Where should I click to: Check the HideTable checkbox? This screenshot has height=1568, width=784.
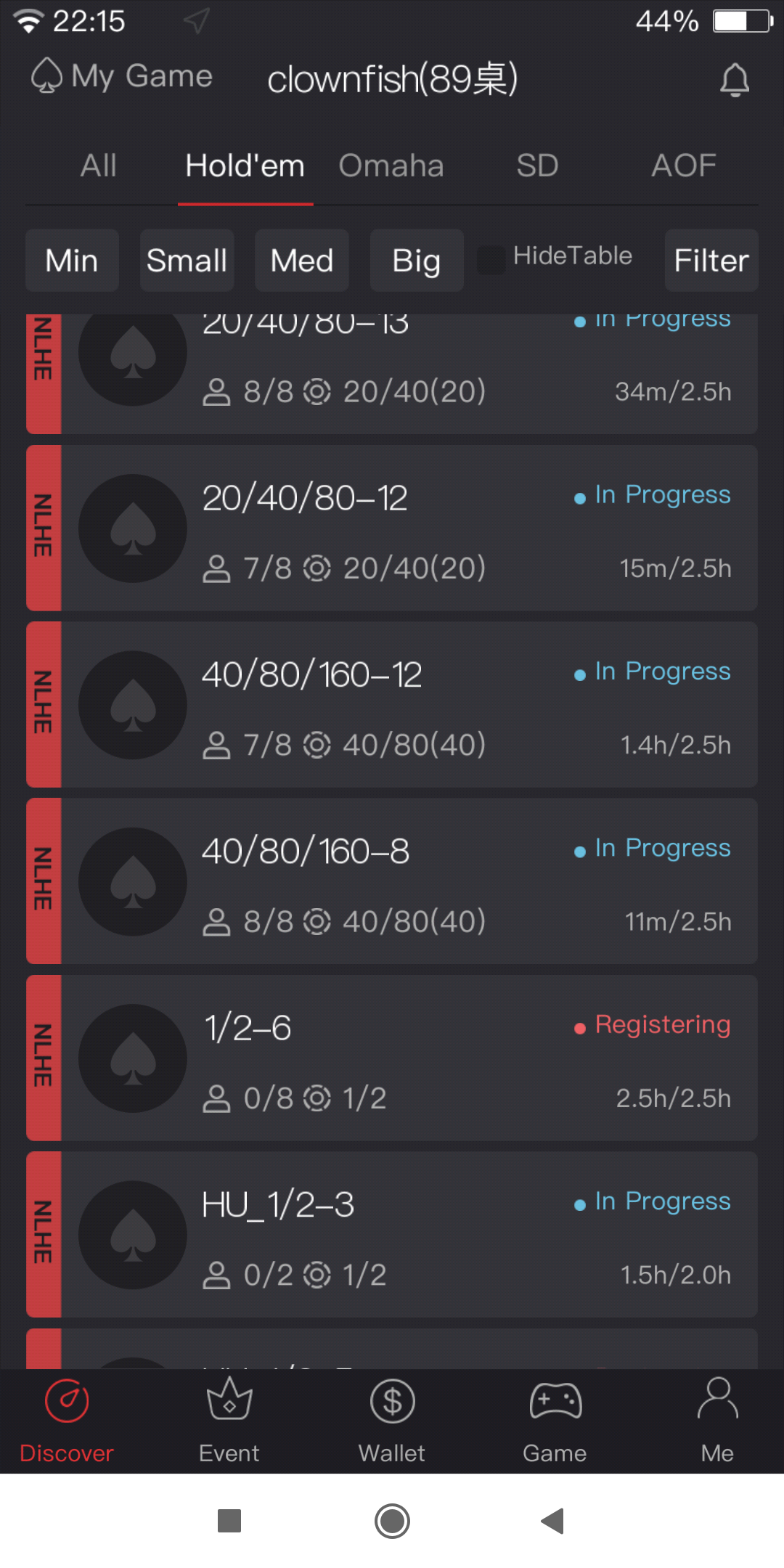pos(491,259)
